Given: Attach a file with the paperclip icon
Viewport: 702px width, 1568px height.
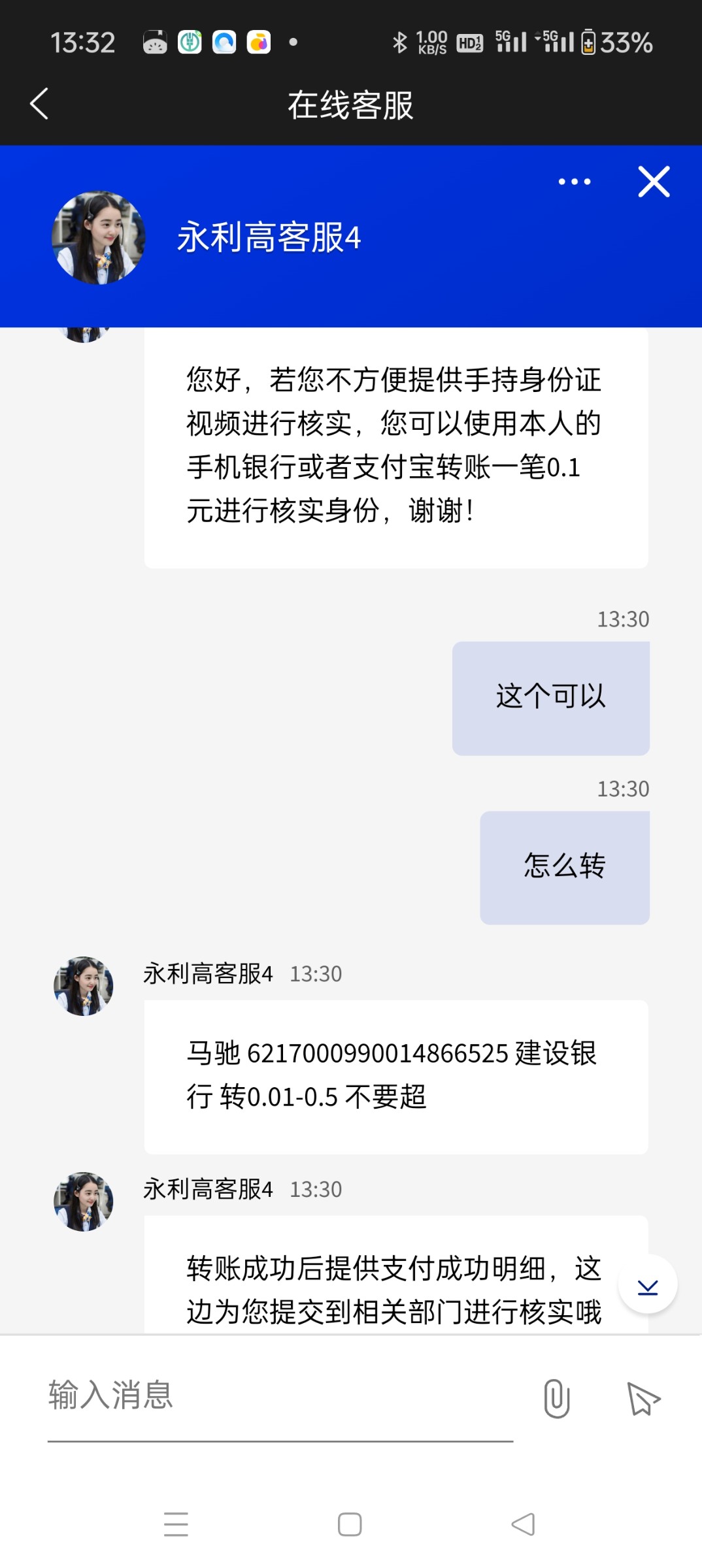Looking at the screenshot, I should click(x=556, y=1398).
